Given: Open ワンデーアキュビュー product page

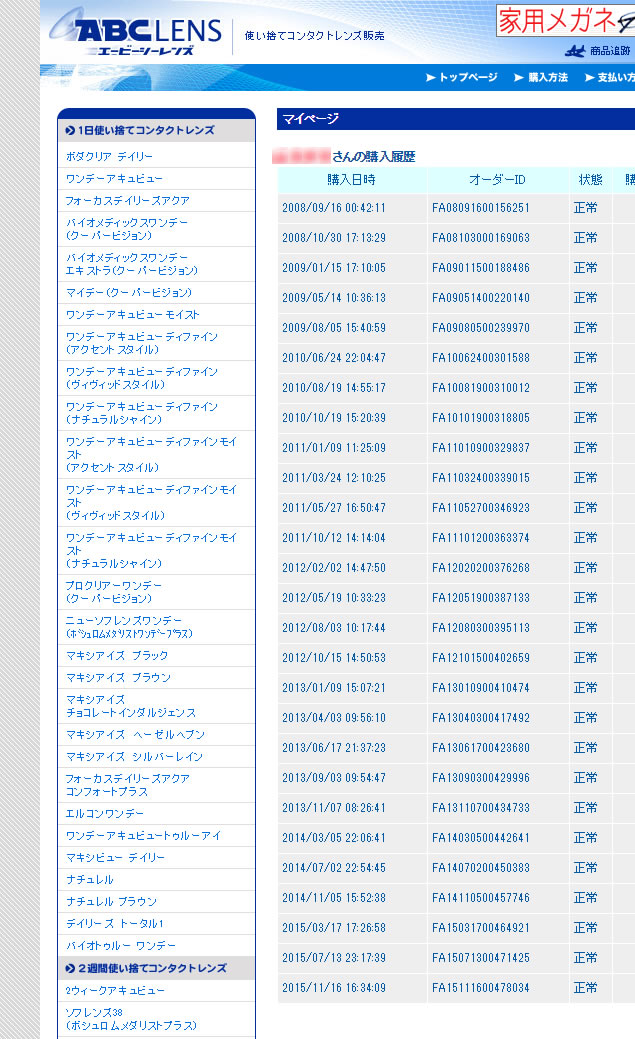Looking at the screenshot, I should (x=114, y=178).
